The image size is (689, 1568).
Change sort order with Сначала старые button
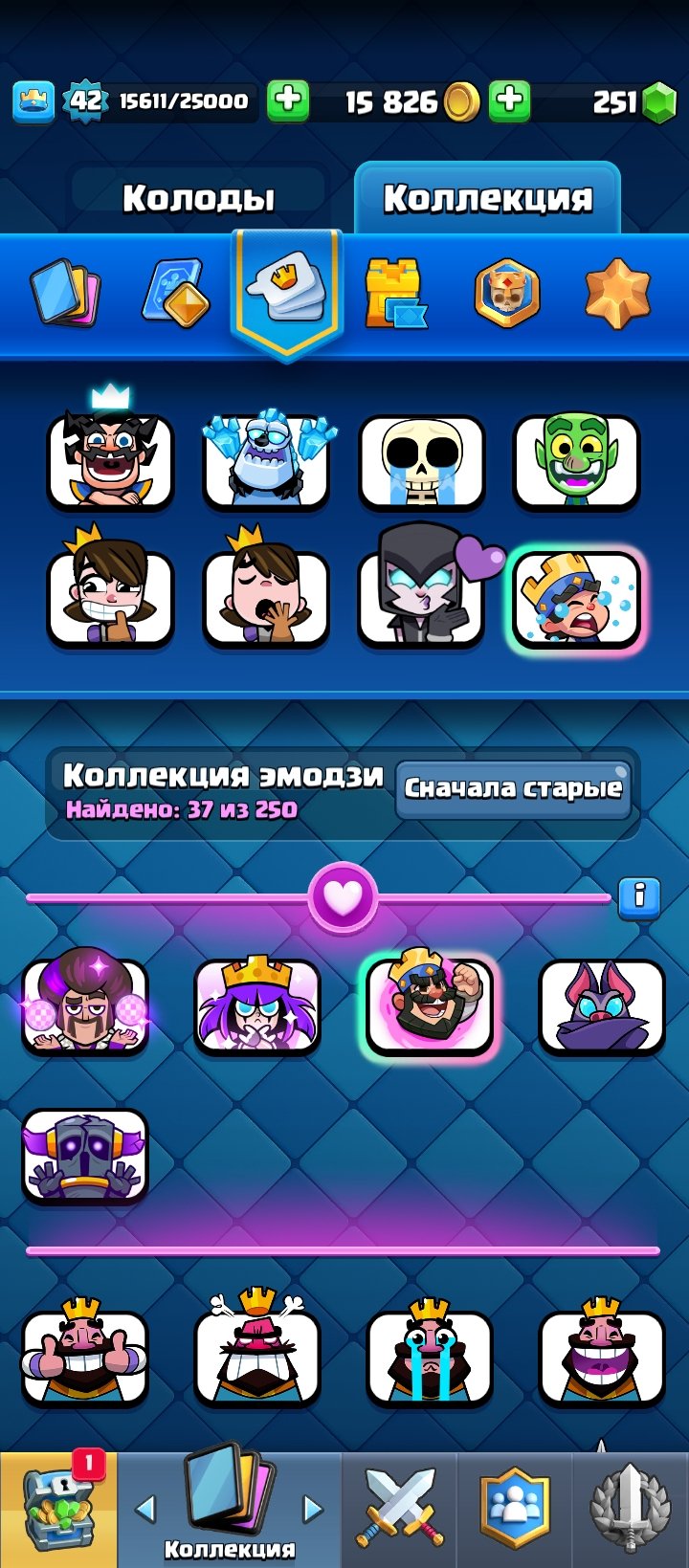(x=513, y=788)
